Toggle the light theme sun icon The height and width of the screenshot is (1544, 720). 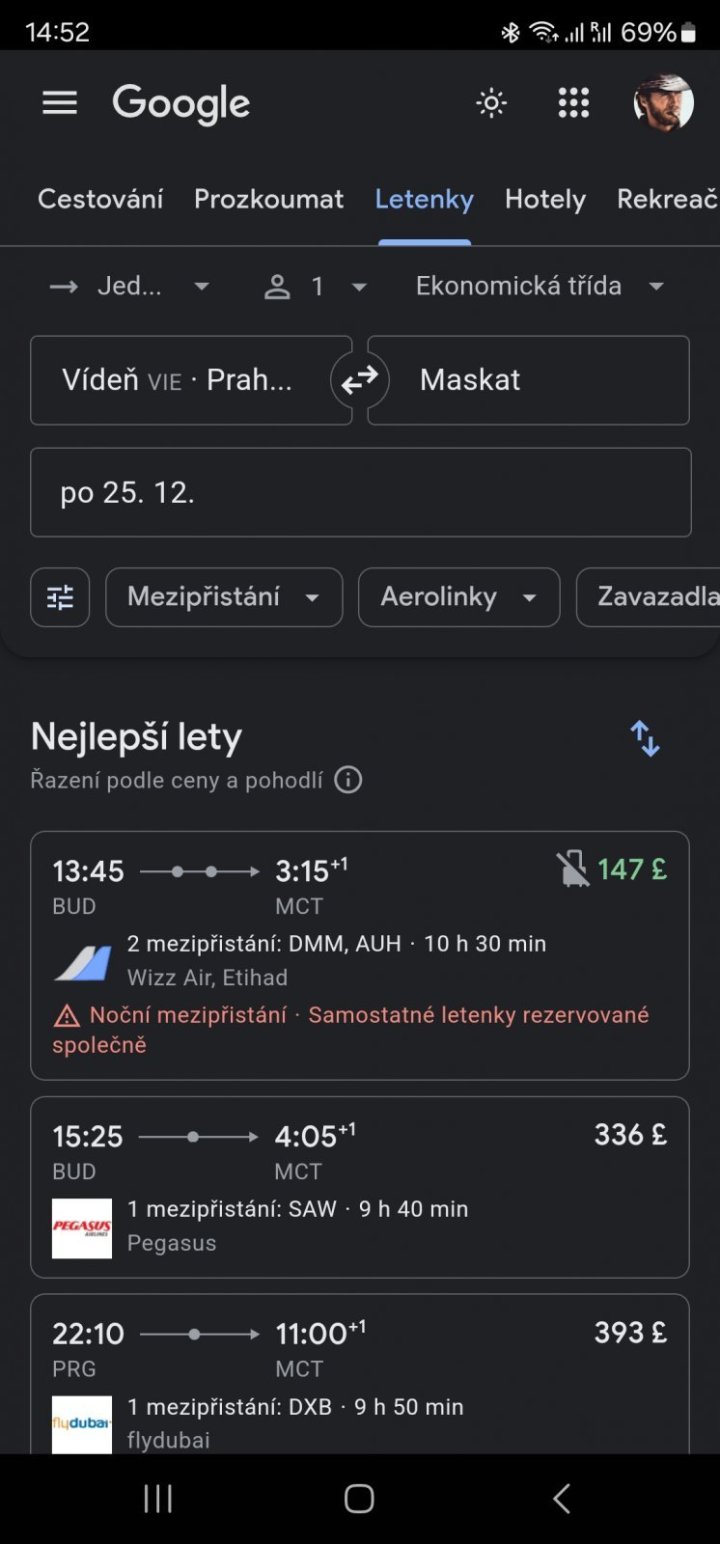pos(491,103)
